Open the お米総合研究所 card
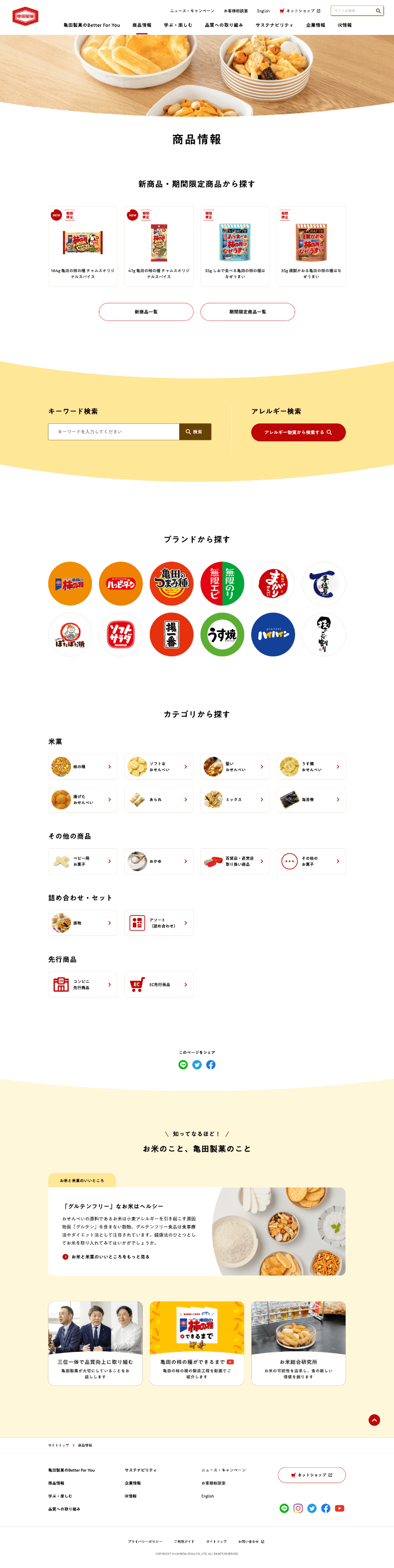This screenshot has height=1568, width=394. pyautogui.click(x=299, y=1343)
